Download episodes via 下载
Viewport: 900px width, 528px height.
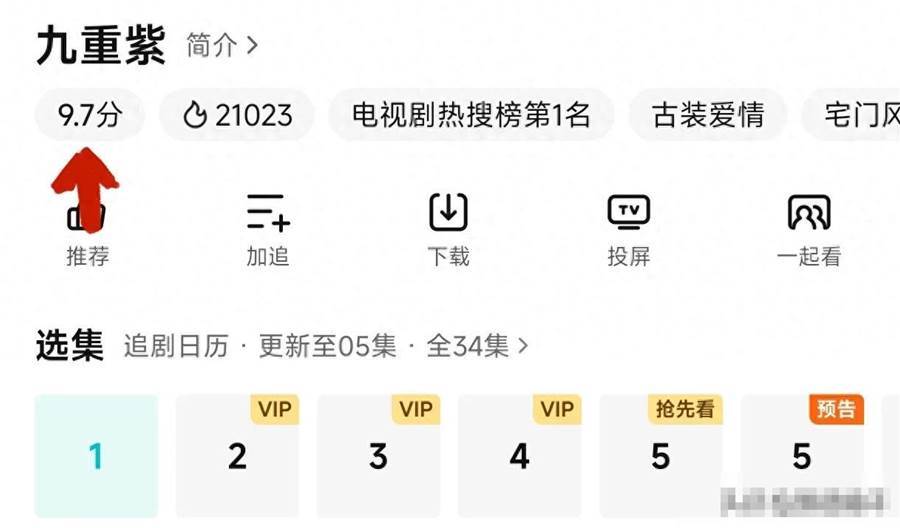point(448,231)
